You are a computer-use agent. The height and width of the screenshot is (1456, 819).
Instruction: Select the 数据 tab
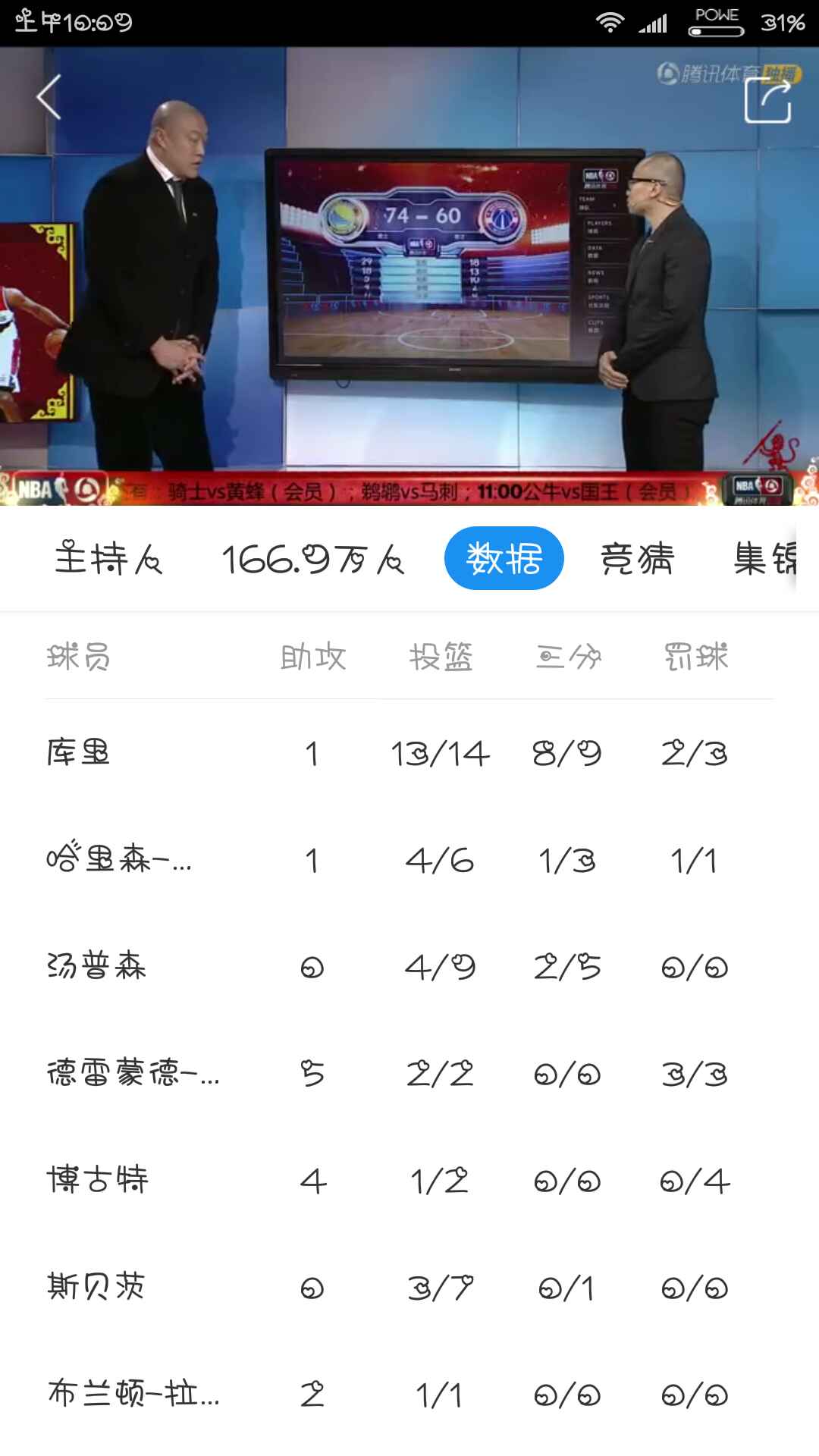click(x=504, y=559)
